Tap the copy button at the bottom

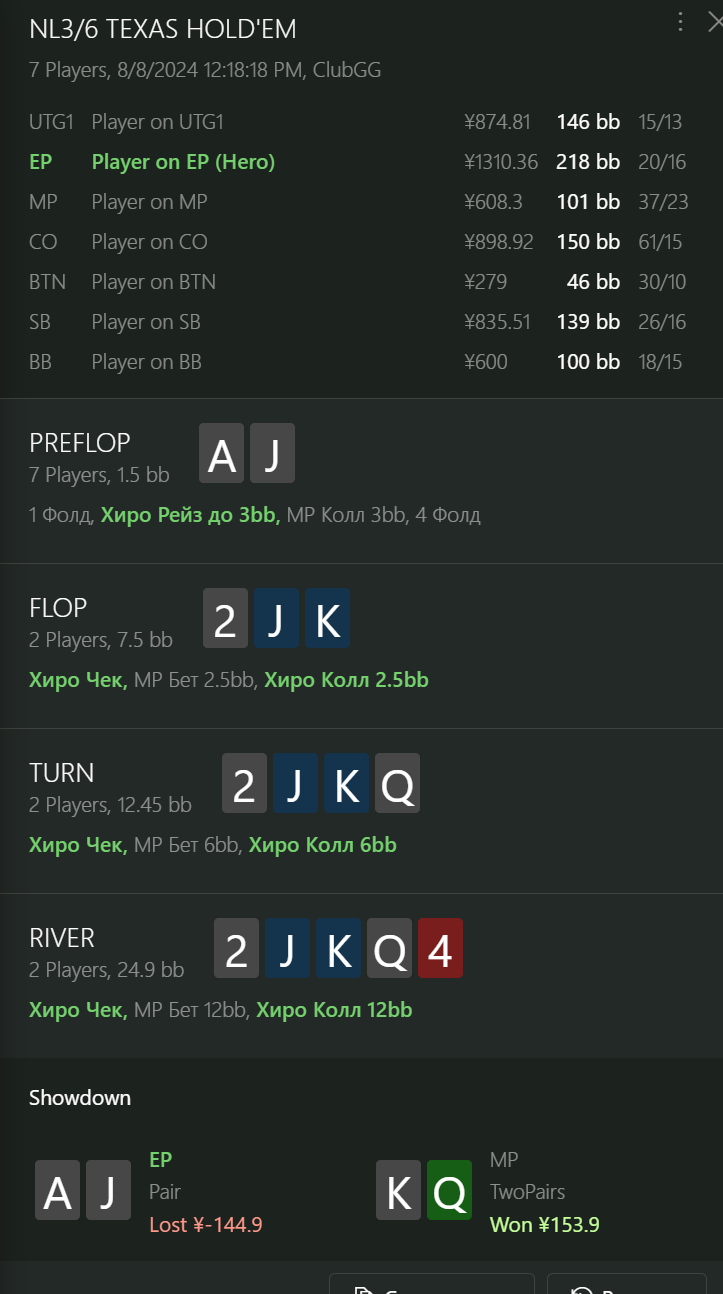[432, 1284]
